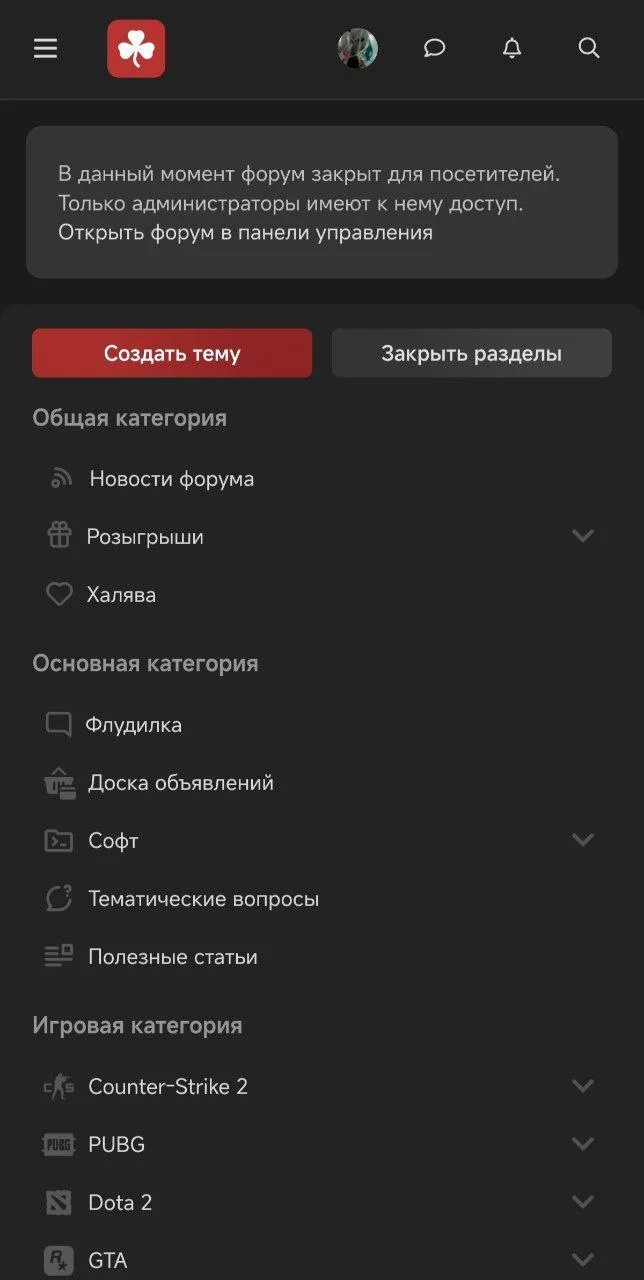Open the Тематические вопросы section

click(203, 899)
